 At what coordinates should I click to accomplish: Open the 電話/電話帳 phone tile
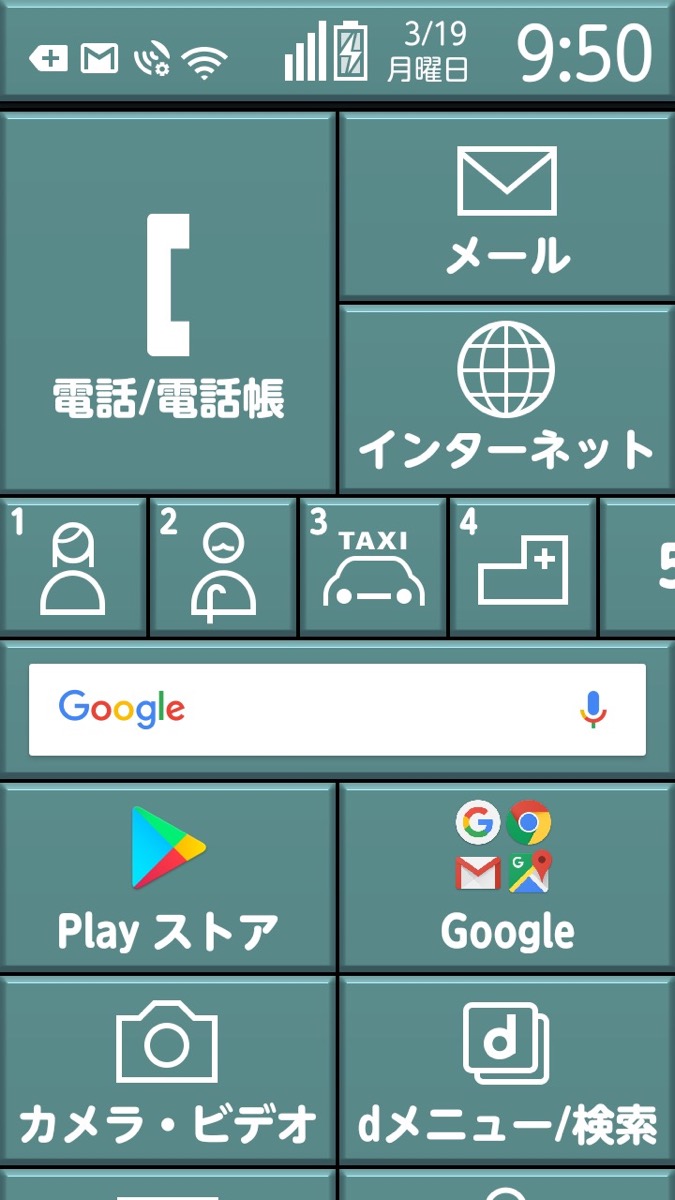click(x=168, y=300)
